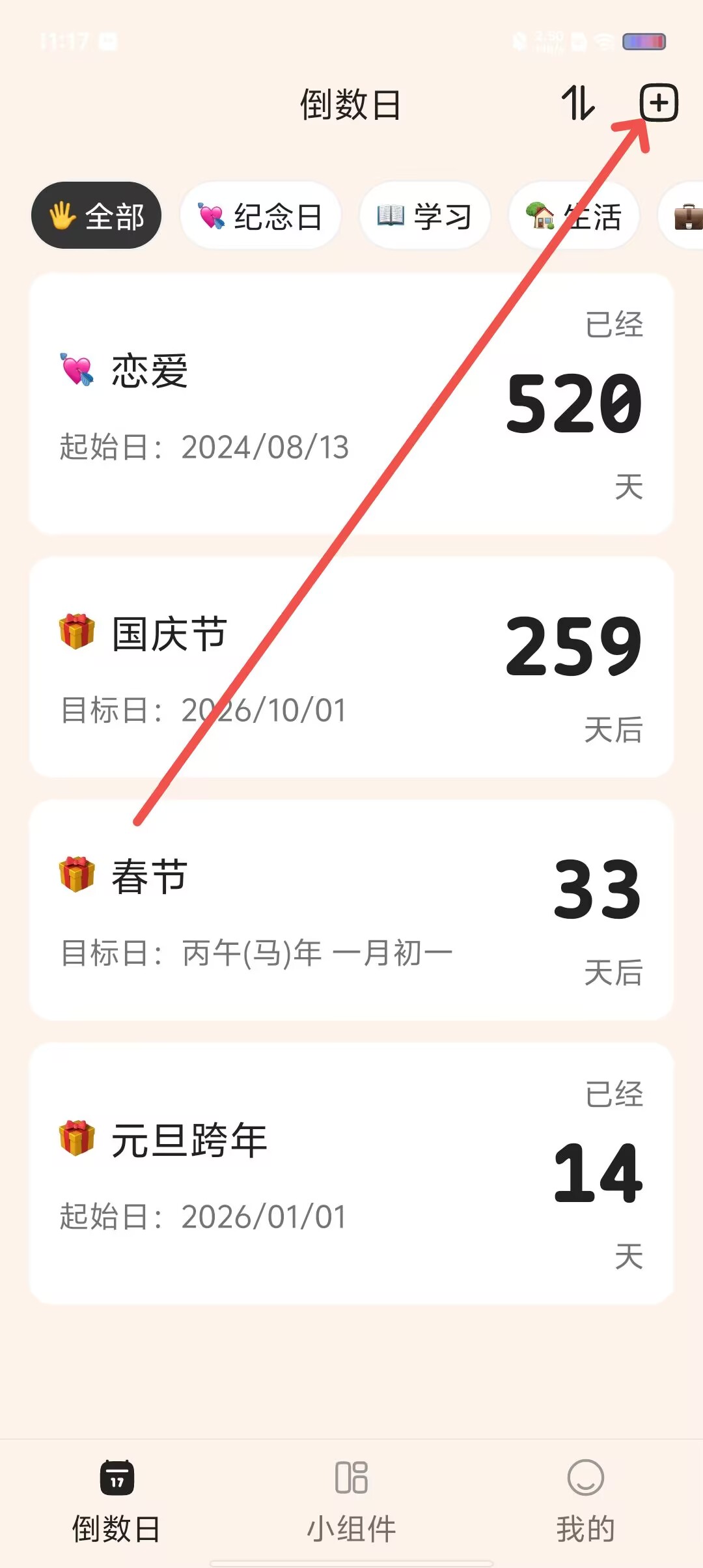
Task: Open the 元旦跨年 card
Action: [x=351, y=1173]
